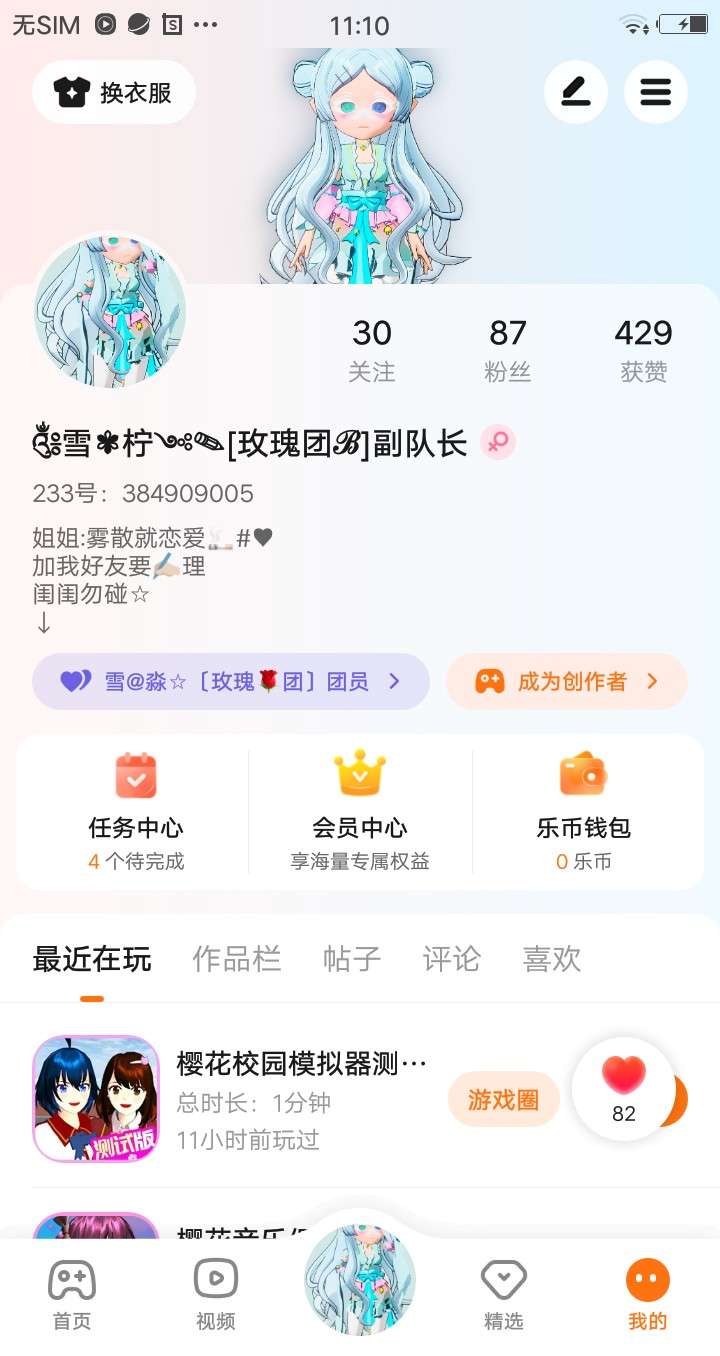
Task: Switch to the 评论 tab
Action: pyautogui.click(x=452, y=959)
